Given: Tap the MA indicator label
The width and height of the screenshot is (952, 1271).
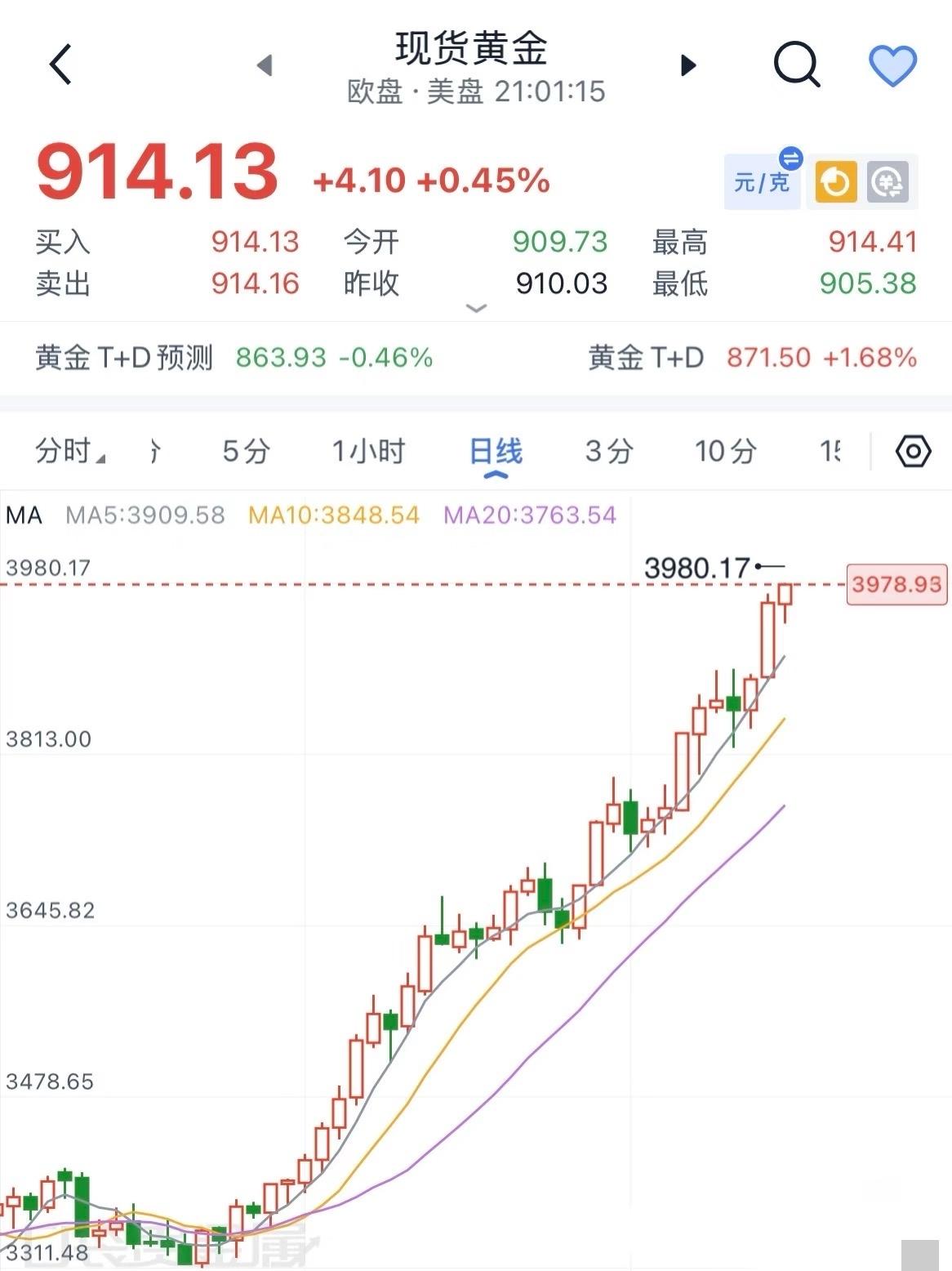Looking at the screenshot, I should coord(24,515).
